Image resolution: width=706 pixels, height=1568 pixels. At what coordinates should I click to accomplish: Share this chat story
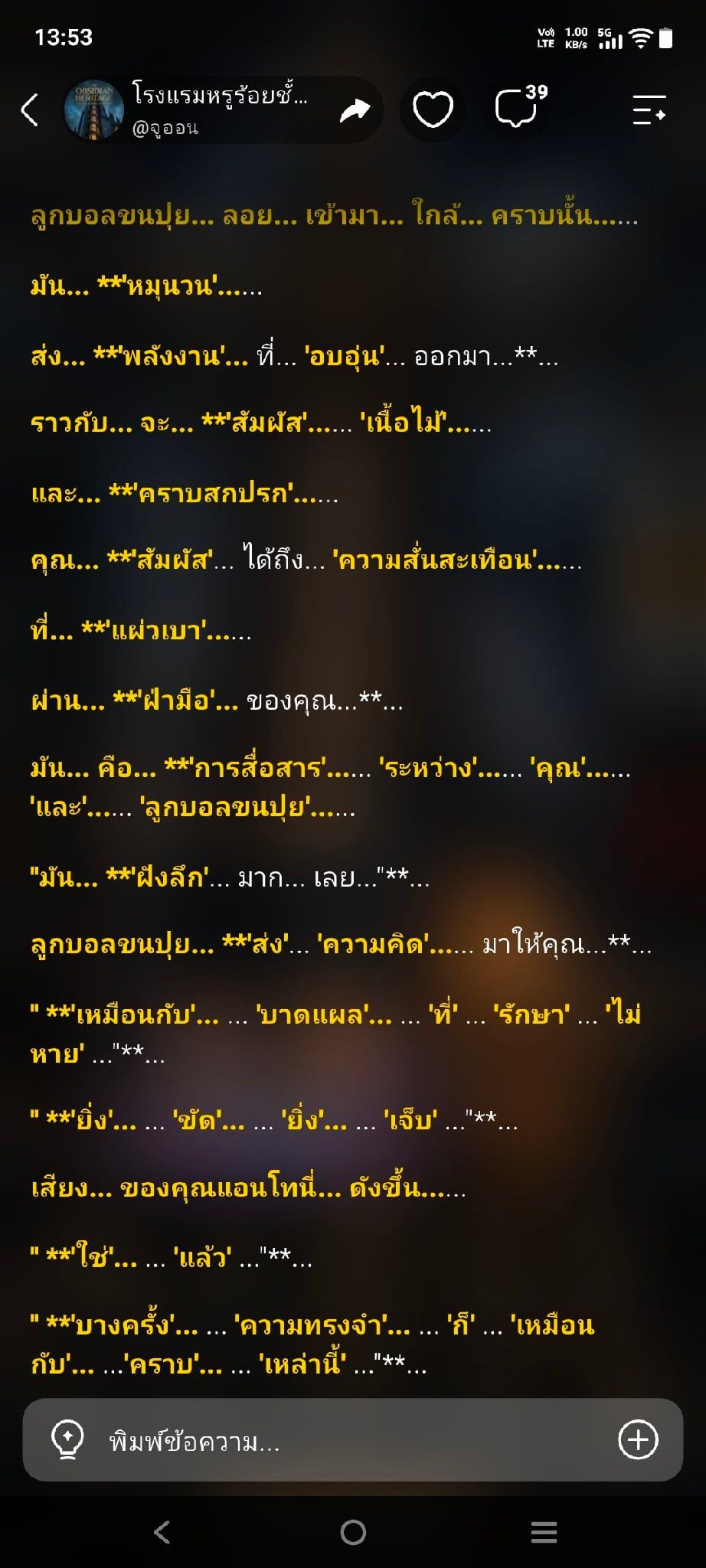pos(355,110)
